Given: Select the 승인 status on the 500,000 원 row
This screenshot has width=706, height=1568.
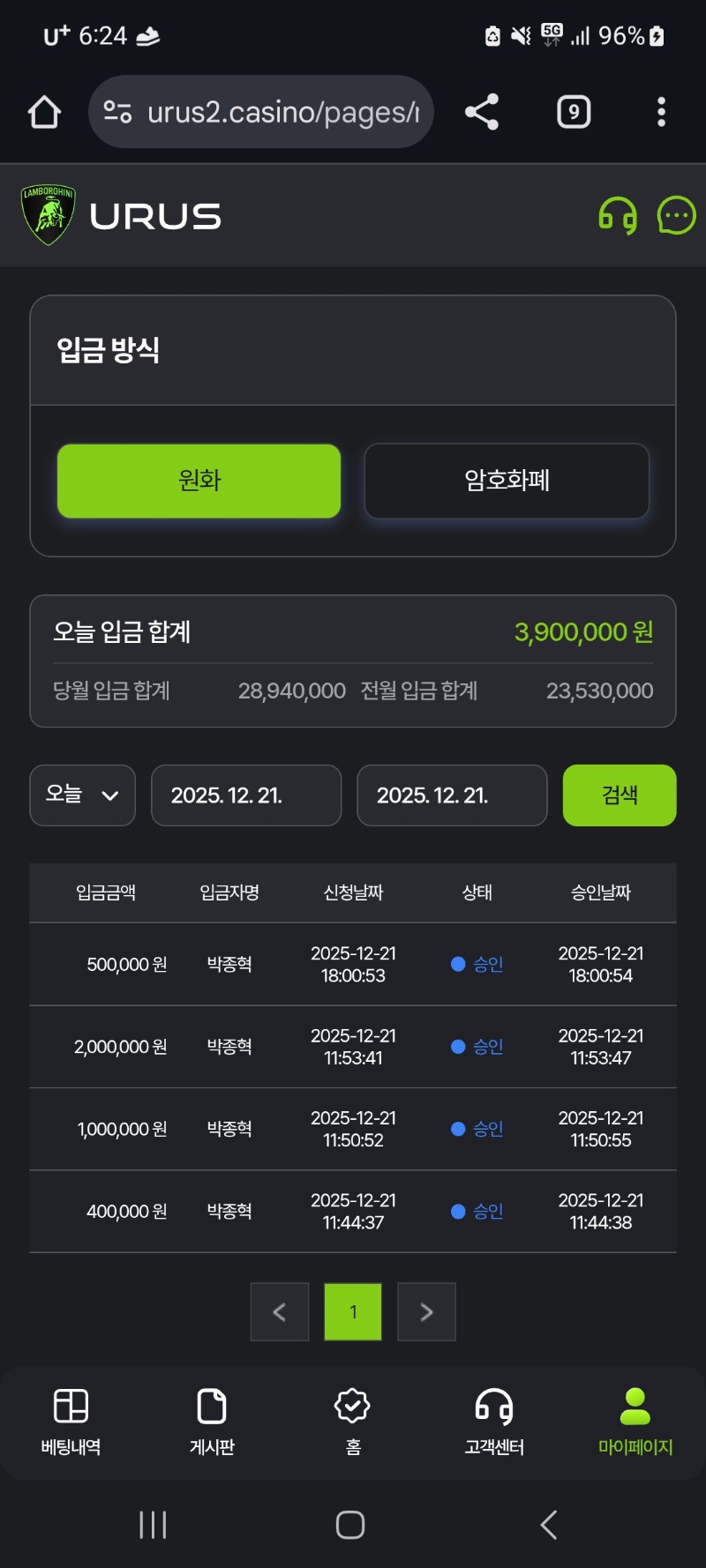Looking at the screenshot, I should click(x=478, y=964).
